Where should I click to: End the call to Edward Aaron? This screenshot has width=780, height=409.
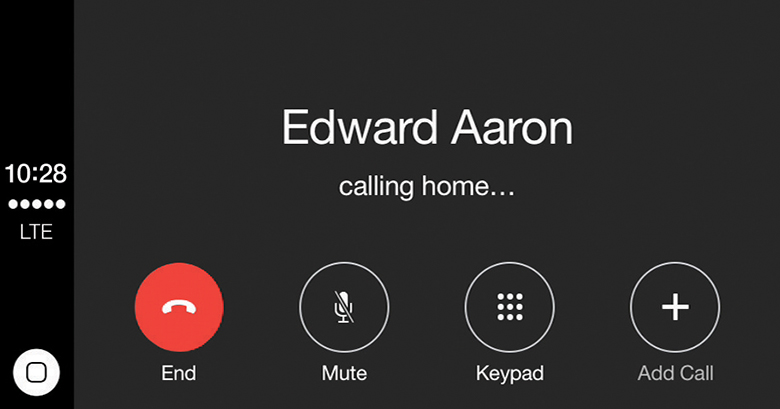click(x=178, y=307)
